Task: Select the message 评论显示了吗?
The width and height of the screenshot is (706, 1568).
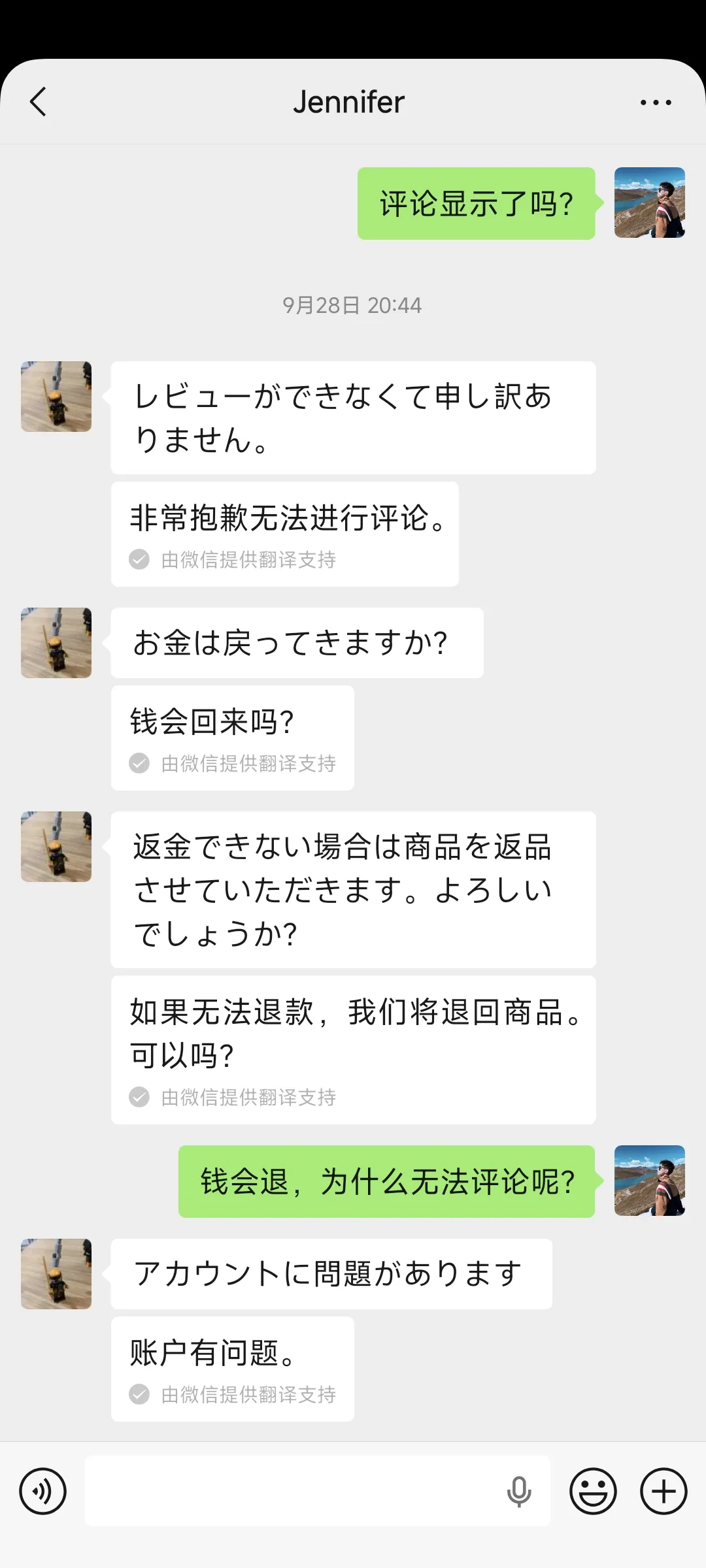Action: point(475,203)
